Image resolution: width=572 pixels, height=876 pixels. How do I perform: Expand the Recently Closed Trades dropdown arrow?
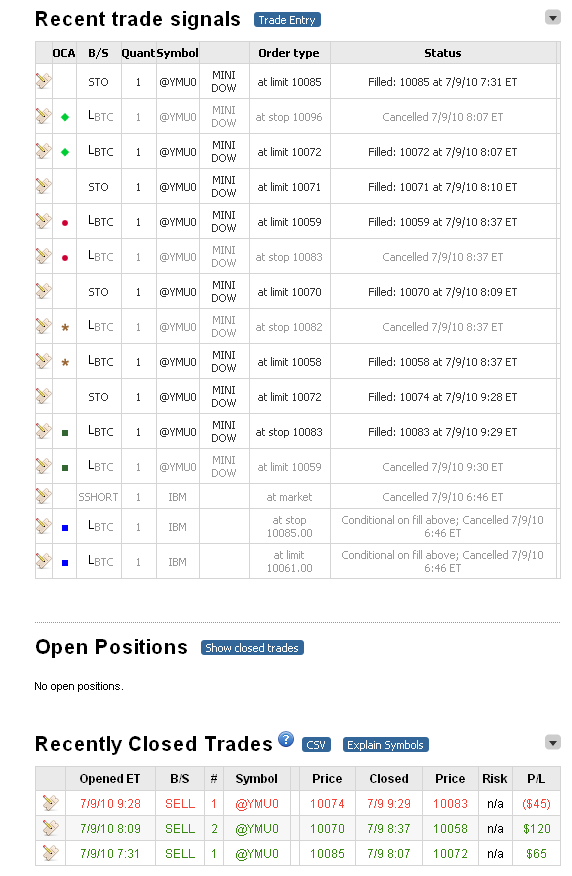552,742
